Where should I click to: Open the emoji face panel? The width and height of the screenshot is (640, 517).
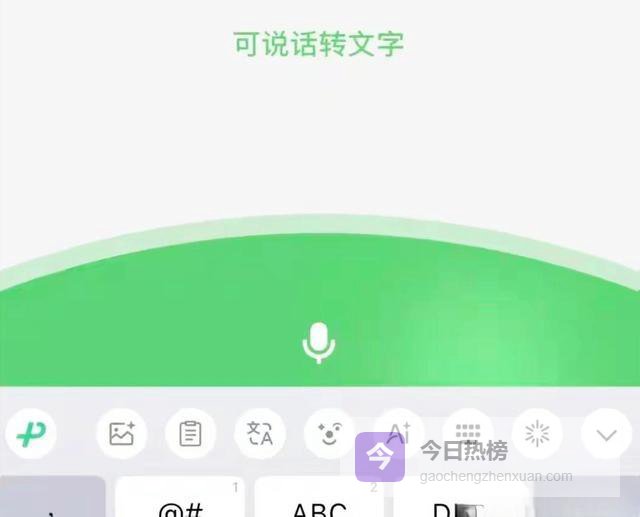click(x=329, y=433)
